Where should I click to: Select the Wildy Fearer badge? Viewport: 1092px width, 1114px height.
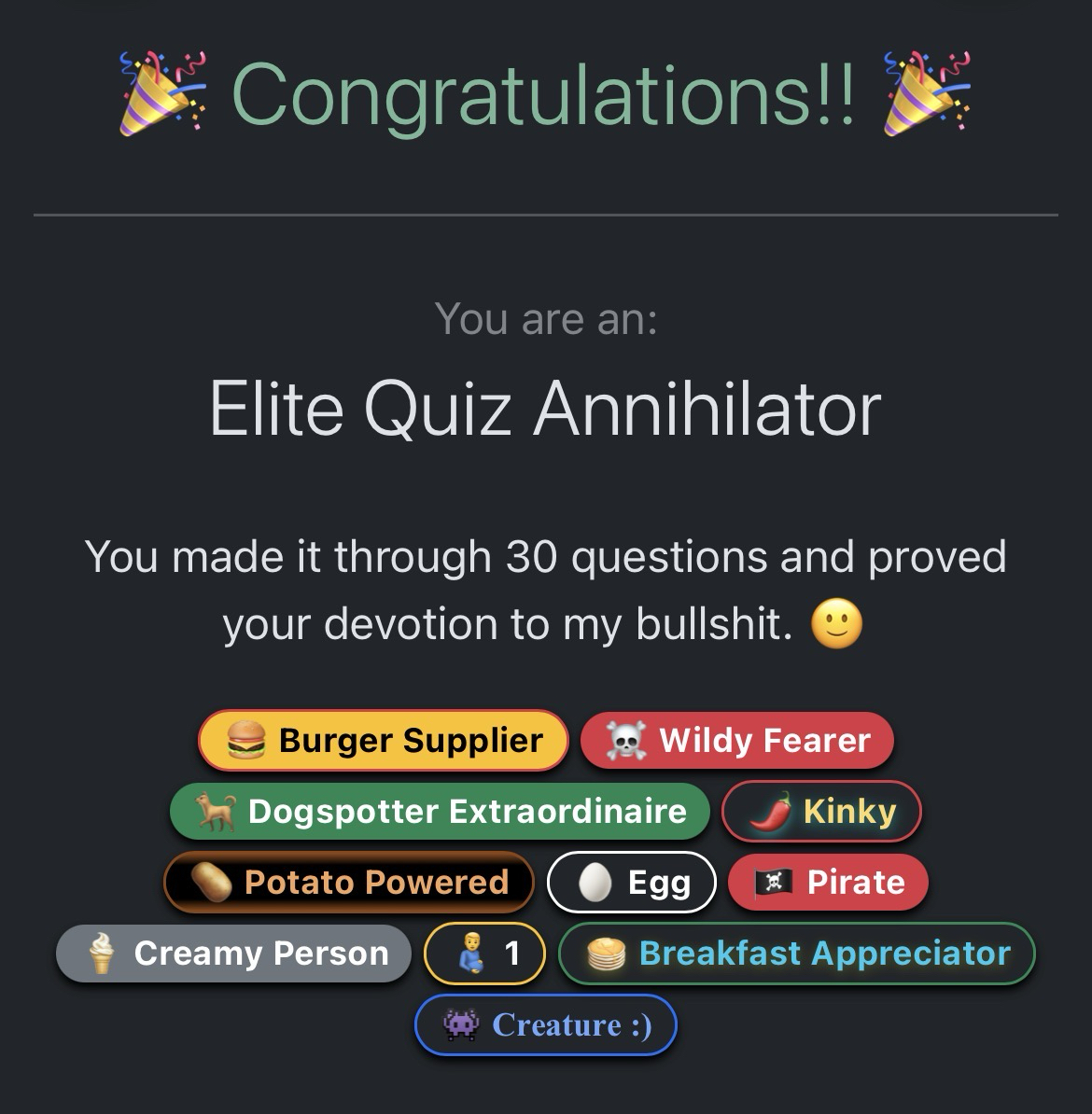tap(736, 741)
